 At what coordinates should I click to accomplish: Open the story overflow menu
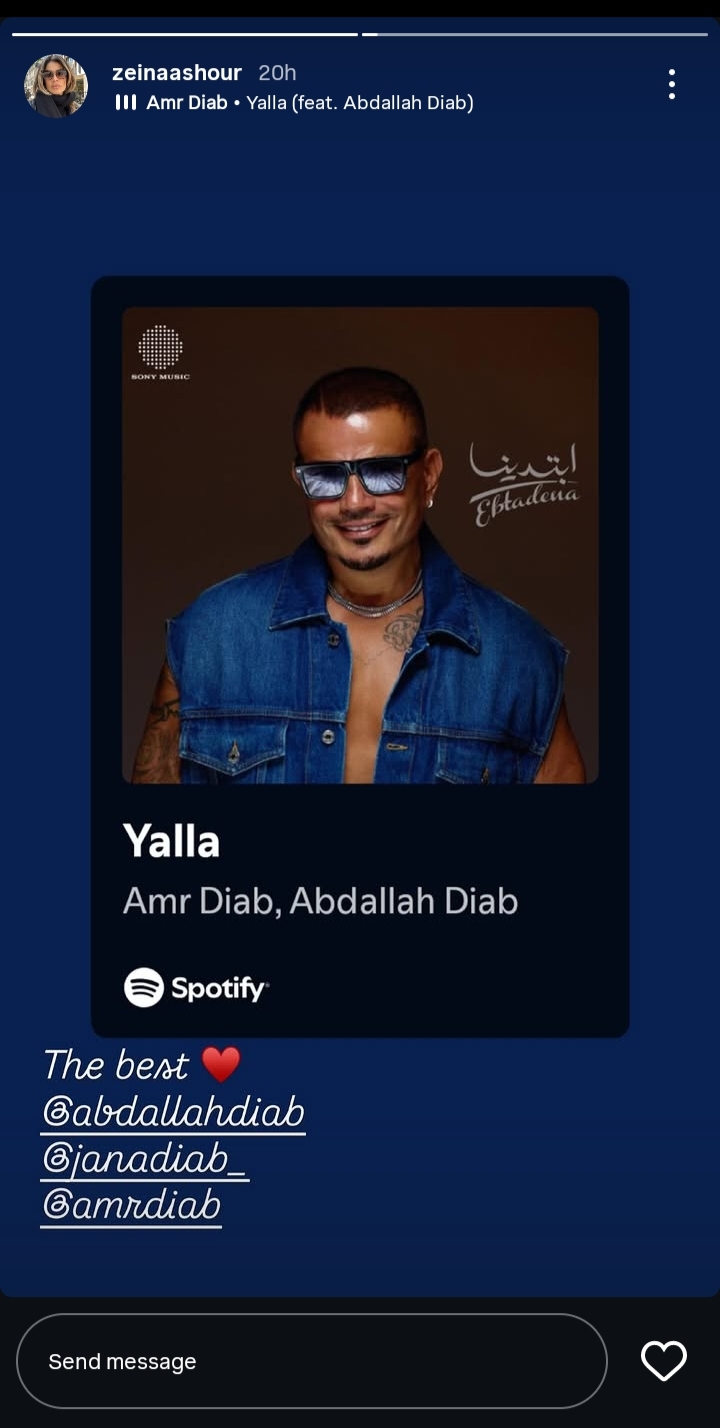[x=671, y=85]
